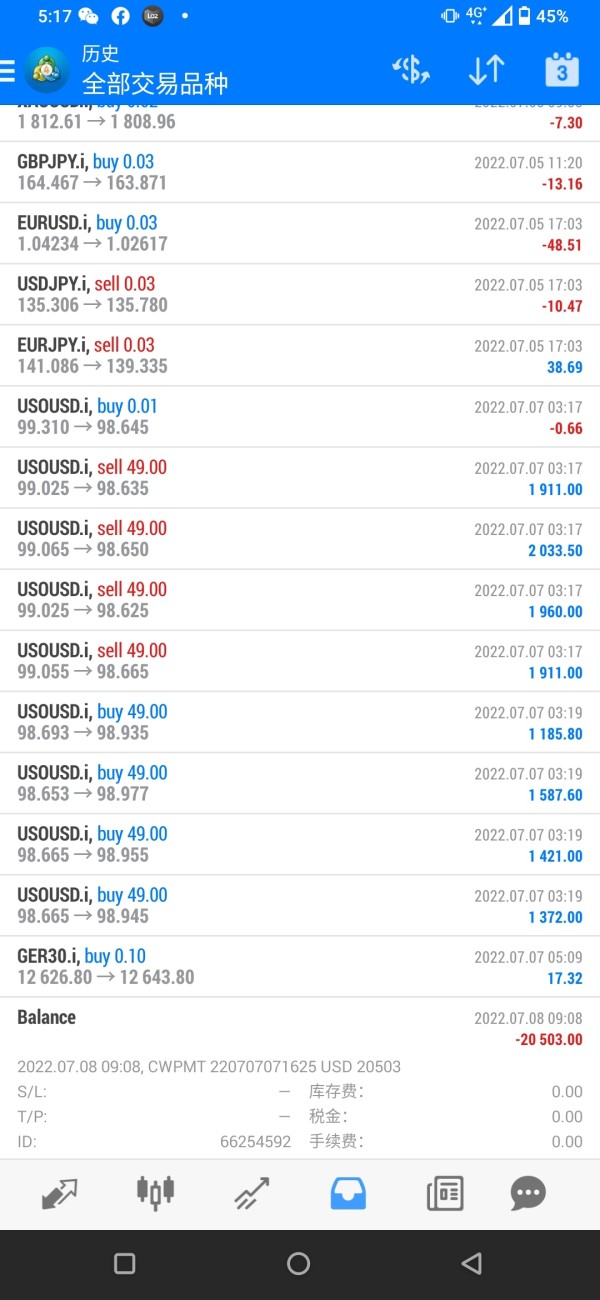The image size is (600, 1300).
Task: Expand the GBPJPY.i buy 0.03 trade
Action: tap(300, 172)
